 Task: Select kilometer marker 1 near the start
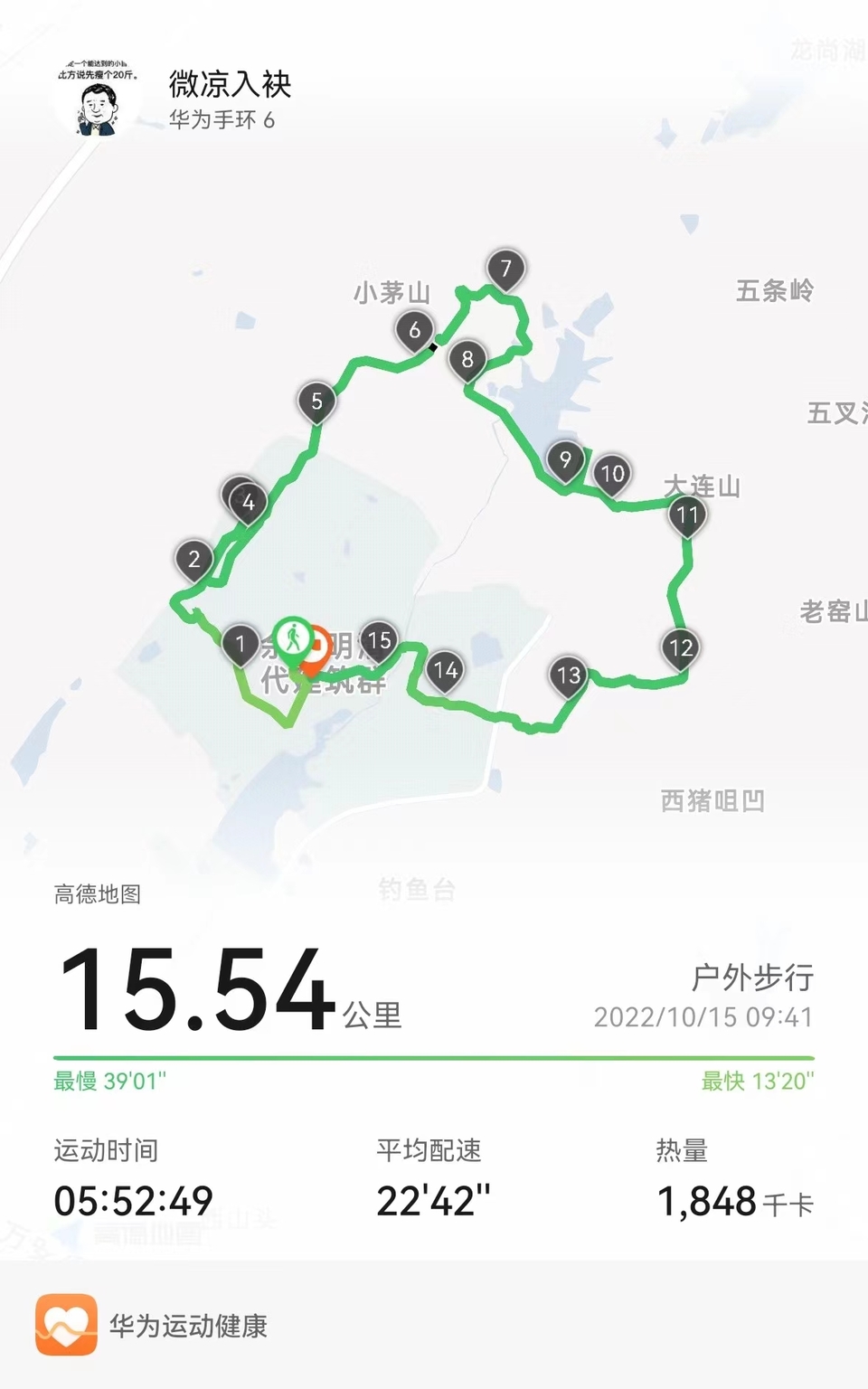[x=240, y=642]
